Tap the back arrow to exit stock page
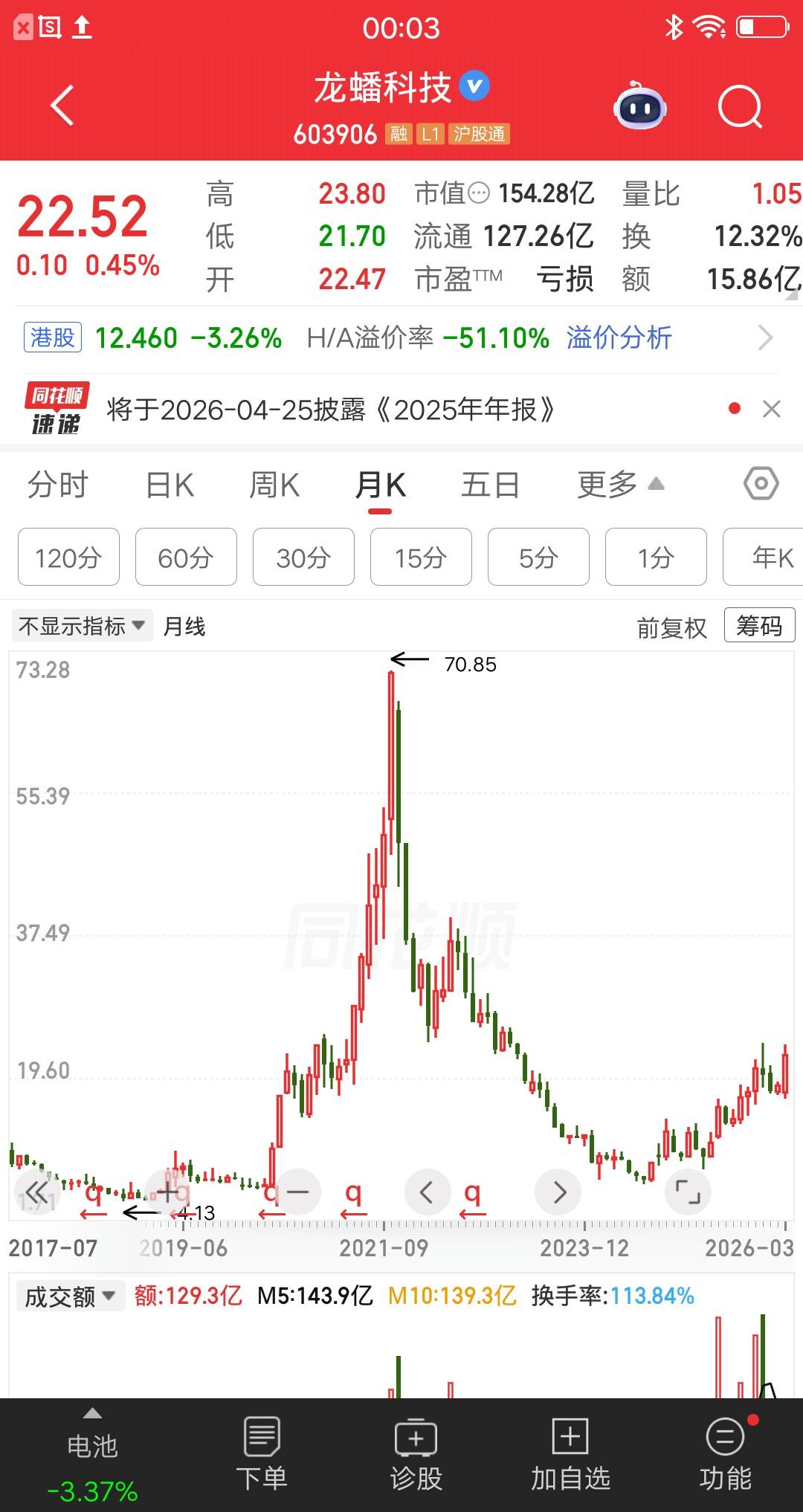 click(x=63, y=106)
